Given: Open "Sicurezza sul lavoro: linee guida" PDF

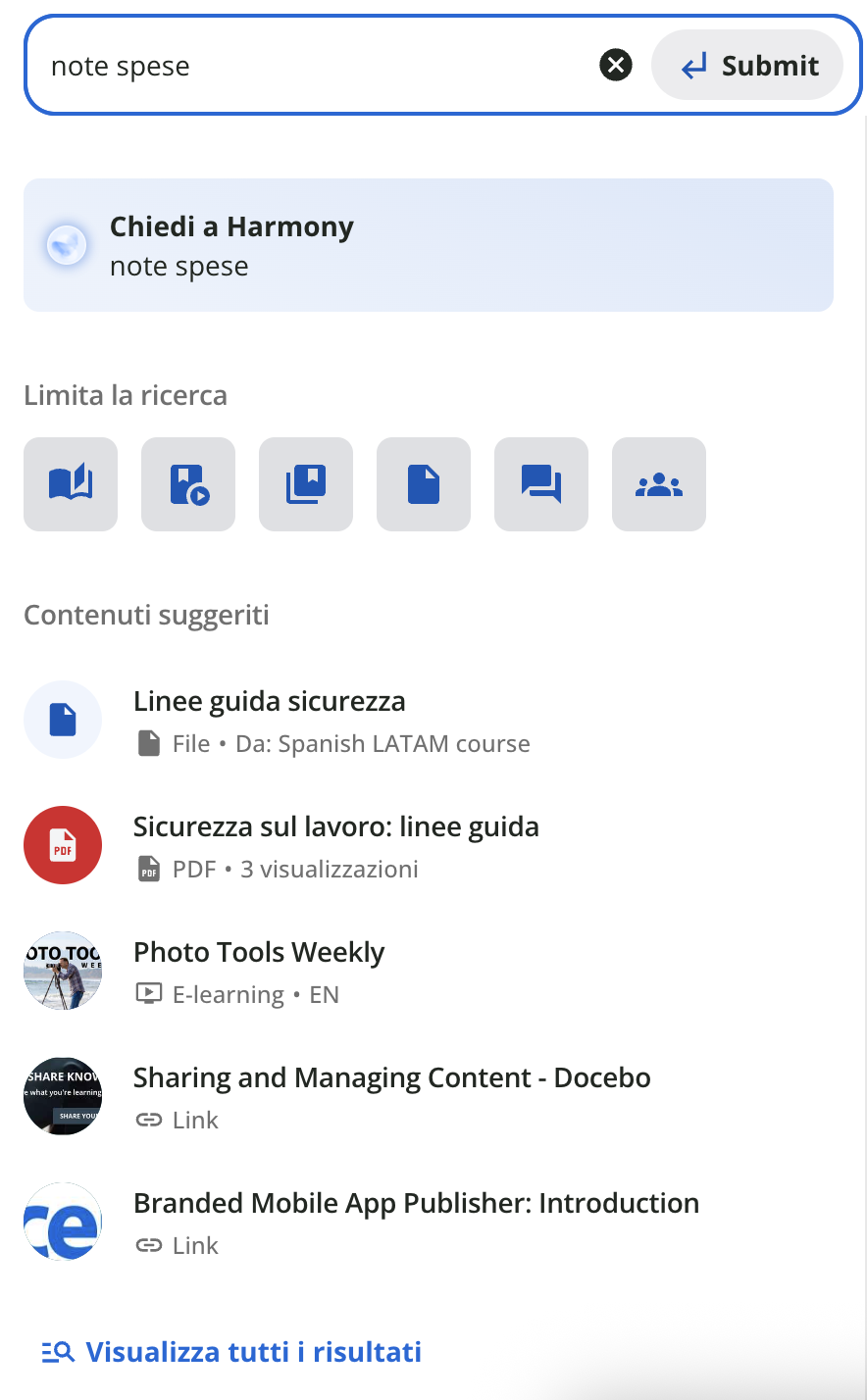Looking at the screenshot, I should [335, 827].
